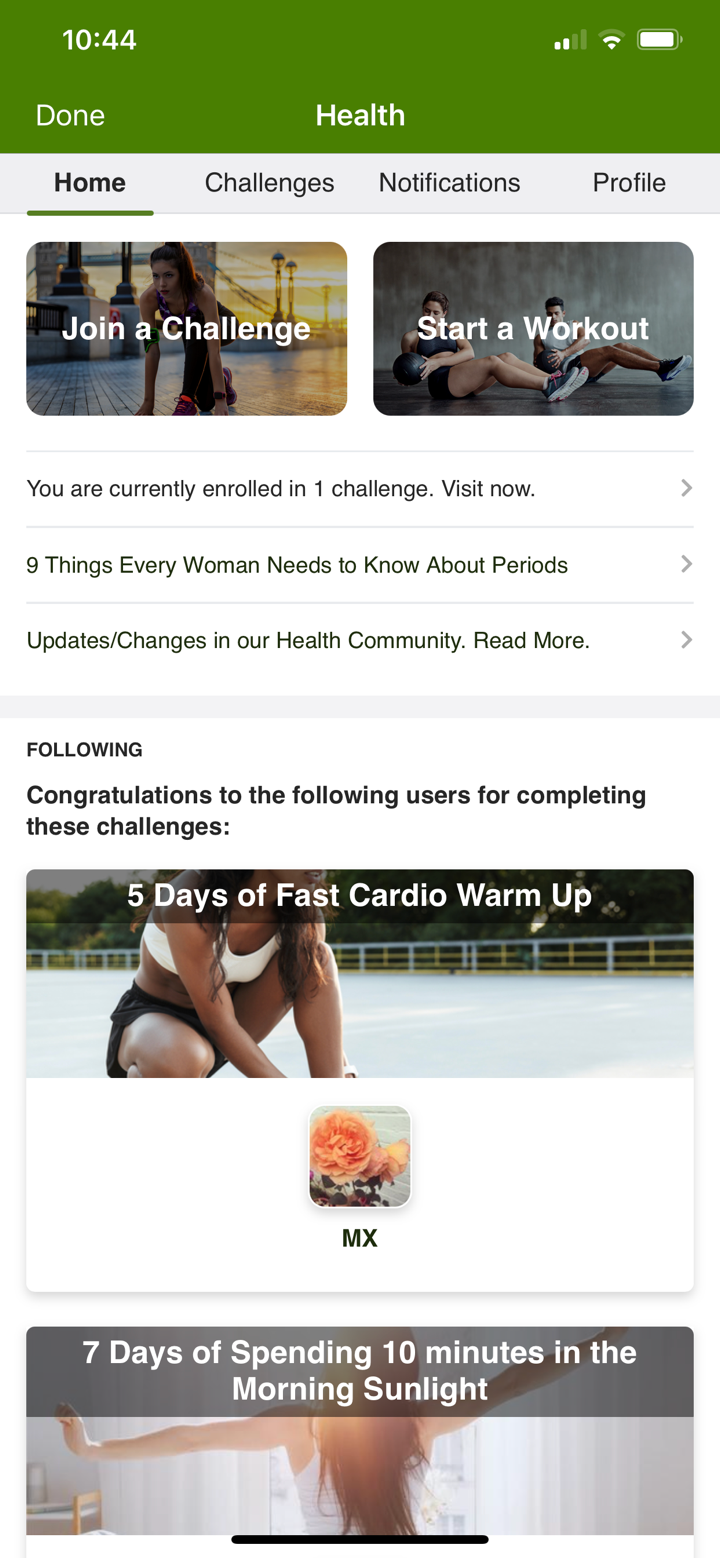
Task: Open the chevron next to Periods article
Action: point(686,564)
